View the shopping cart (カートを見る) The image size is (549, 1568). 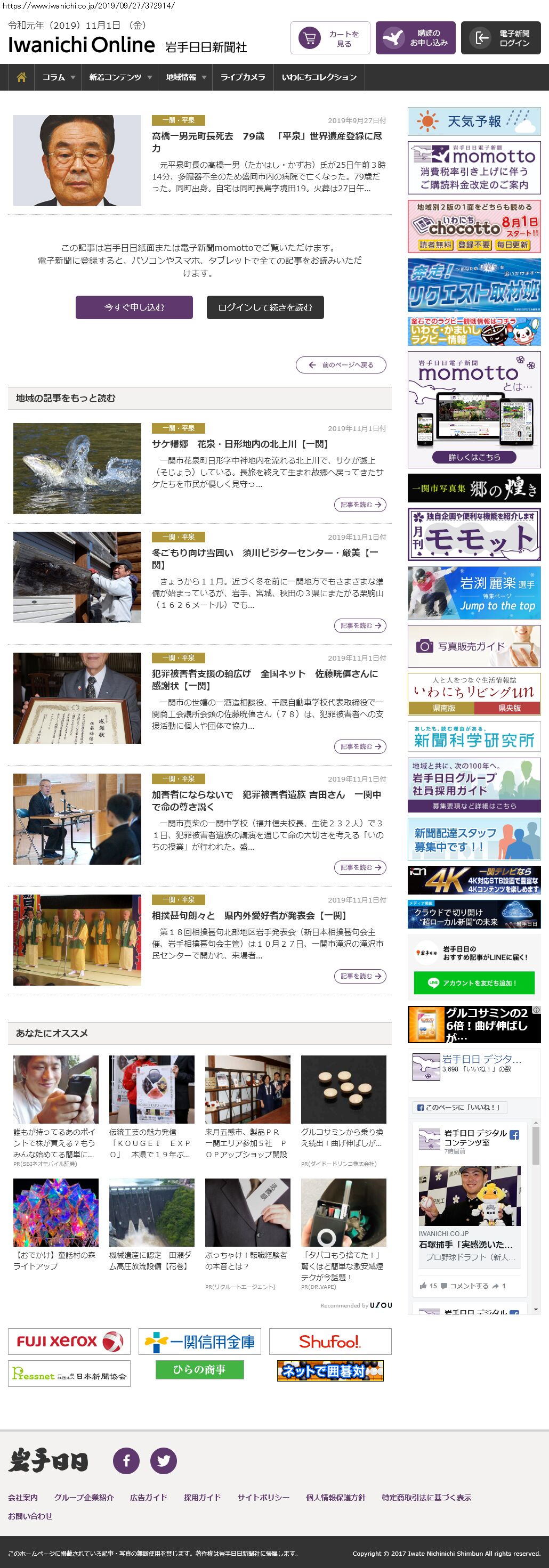[x=330, y=38]
